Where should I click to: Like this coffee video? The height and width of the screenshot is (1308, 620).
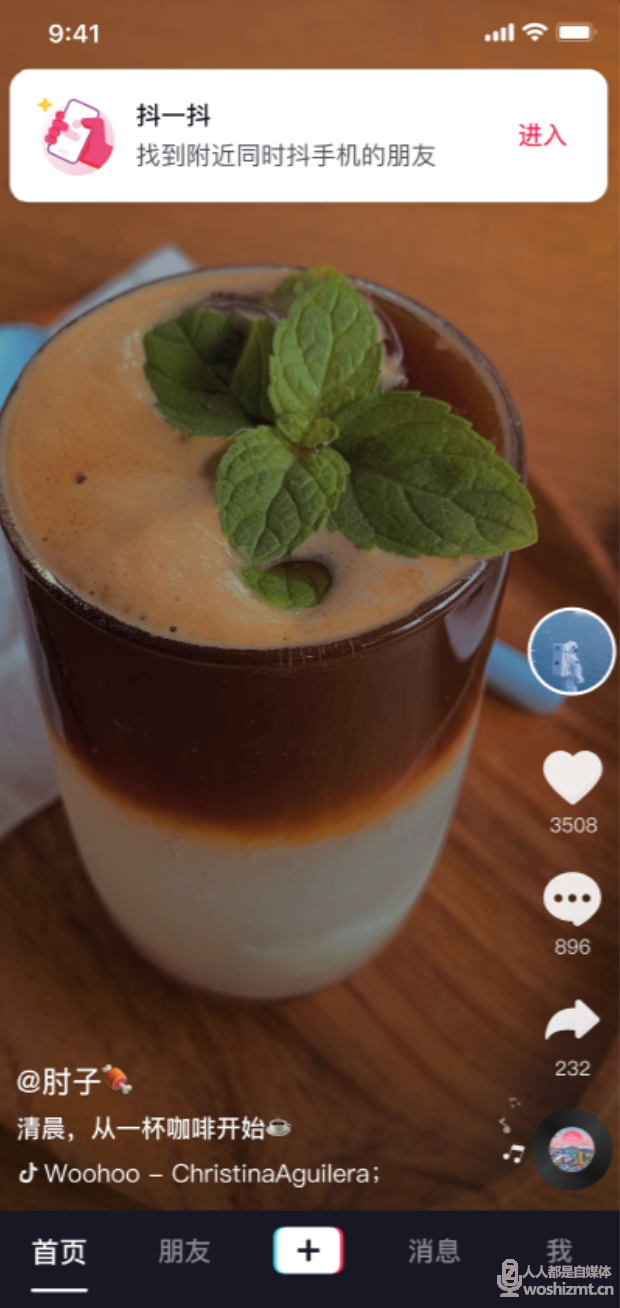click(x=572, y=777)
